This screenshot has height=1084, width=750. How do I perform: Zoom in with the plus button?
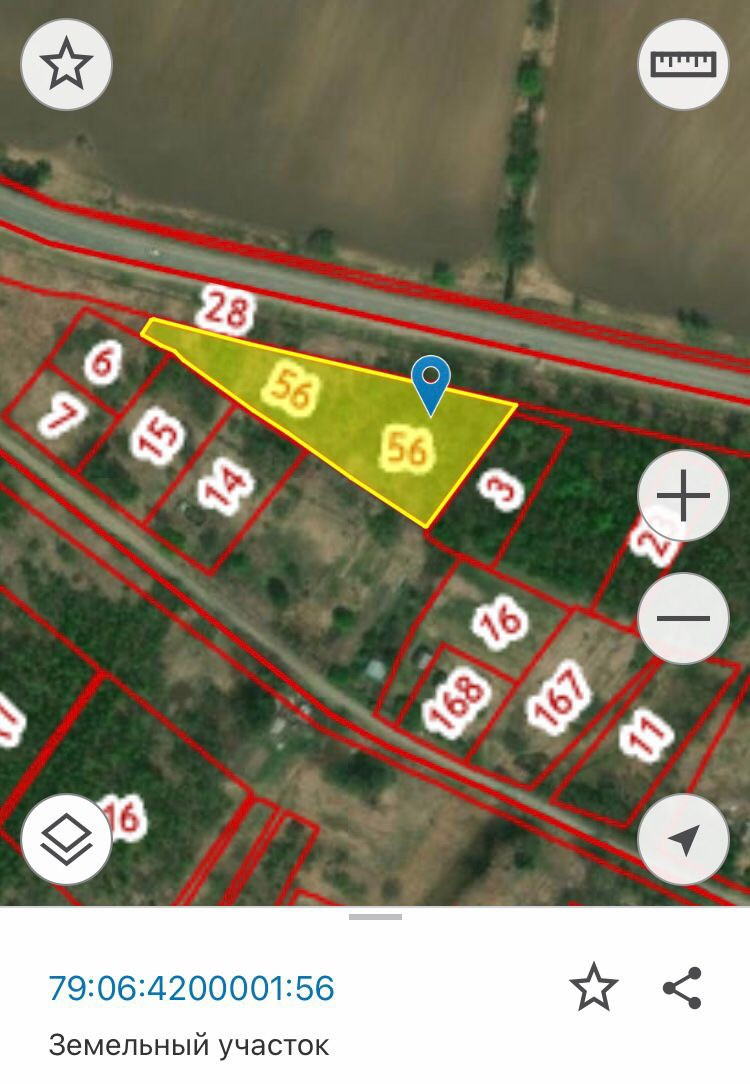click(x=683, y=497)
